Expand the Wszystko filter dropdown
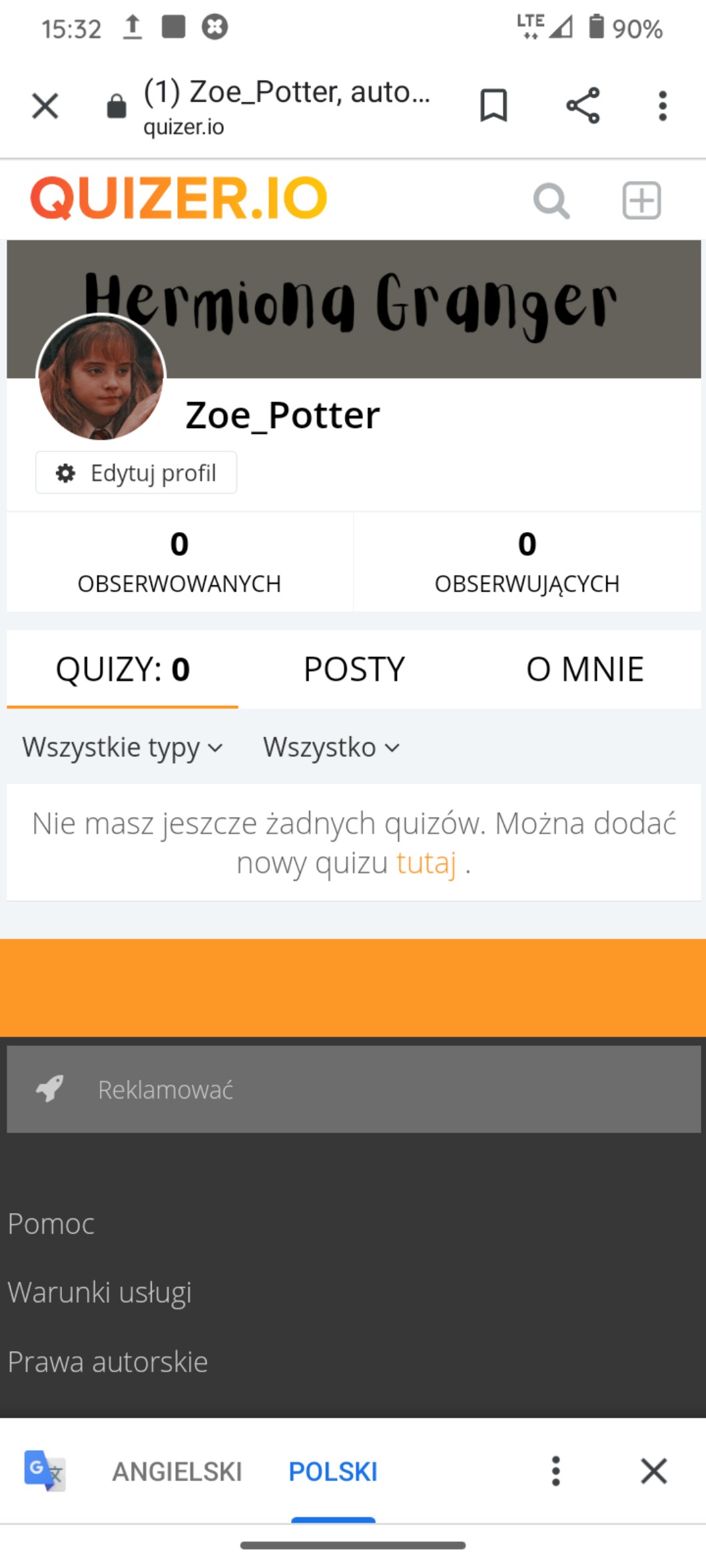This screenshot has width=706, height=1568. click(x=331, y=747)
